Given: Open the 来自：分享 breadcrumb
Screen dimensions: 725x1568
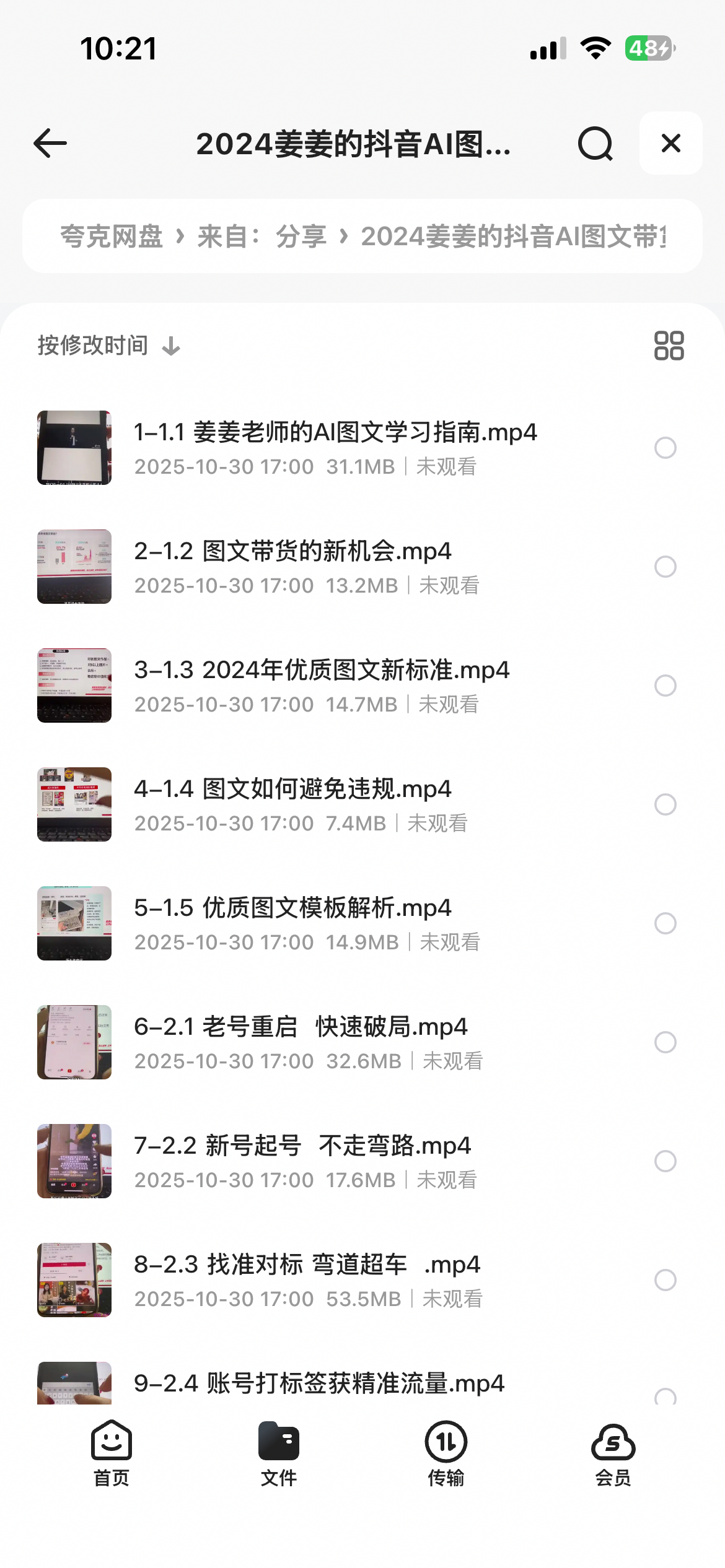Looking at the screenshot, I should coord(261,237).
